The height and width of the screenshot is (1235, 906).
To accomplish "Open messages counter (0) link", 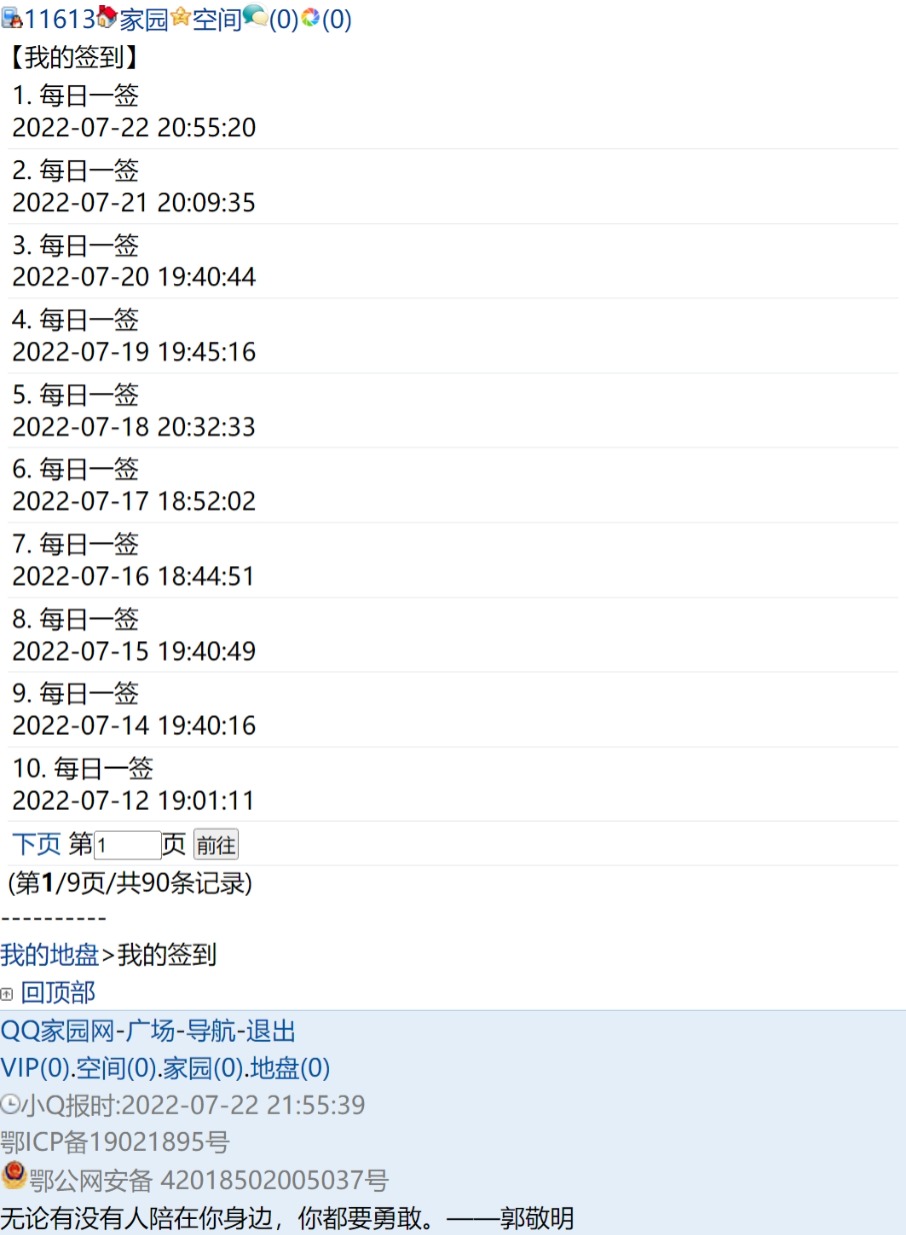I will [x=283, y=19].
